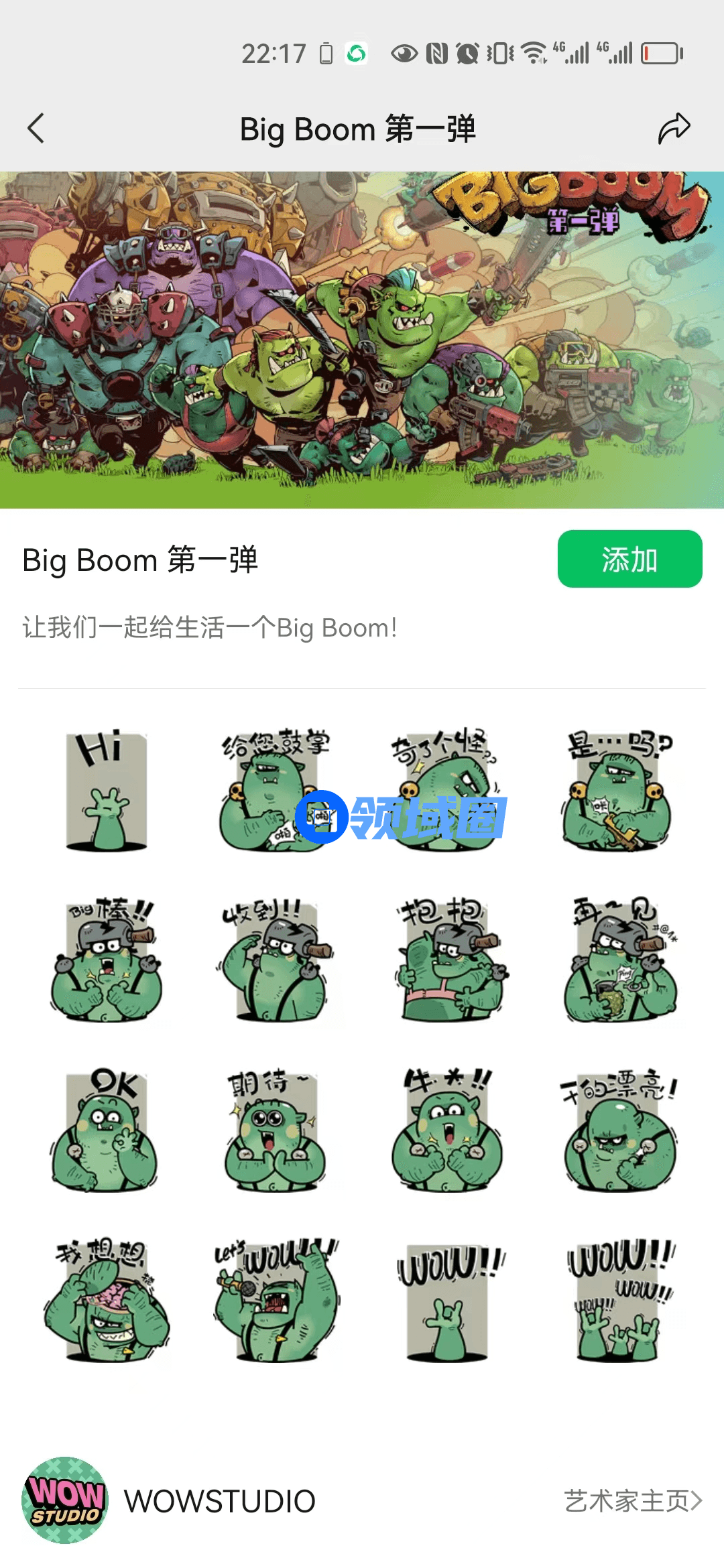Image resolution: width=724 pixels, height=1568 pixels.
Task: Preview the 收到!! salute sticker
Action: (275, 960)
